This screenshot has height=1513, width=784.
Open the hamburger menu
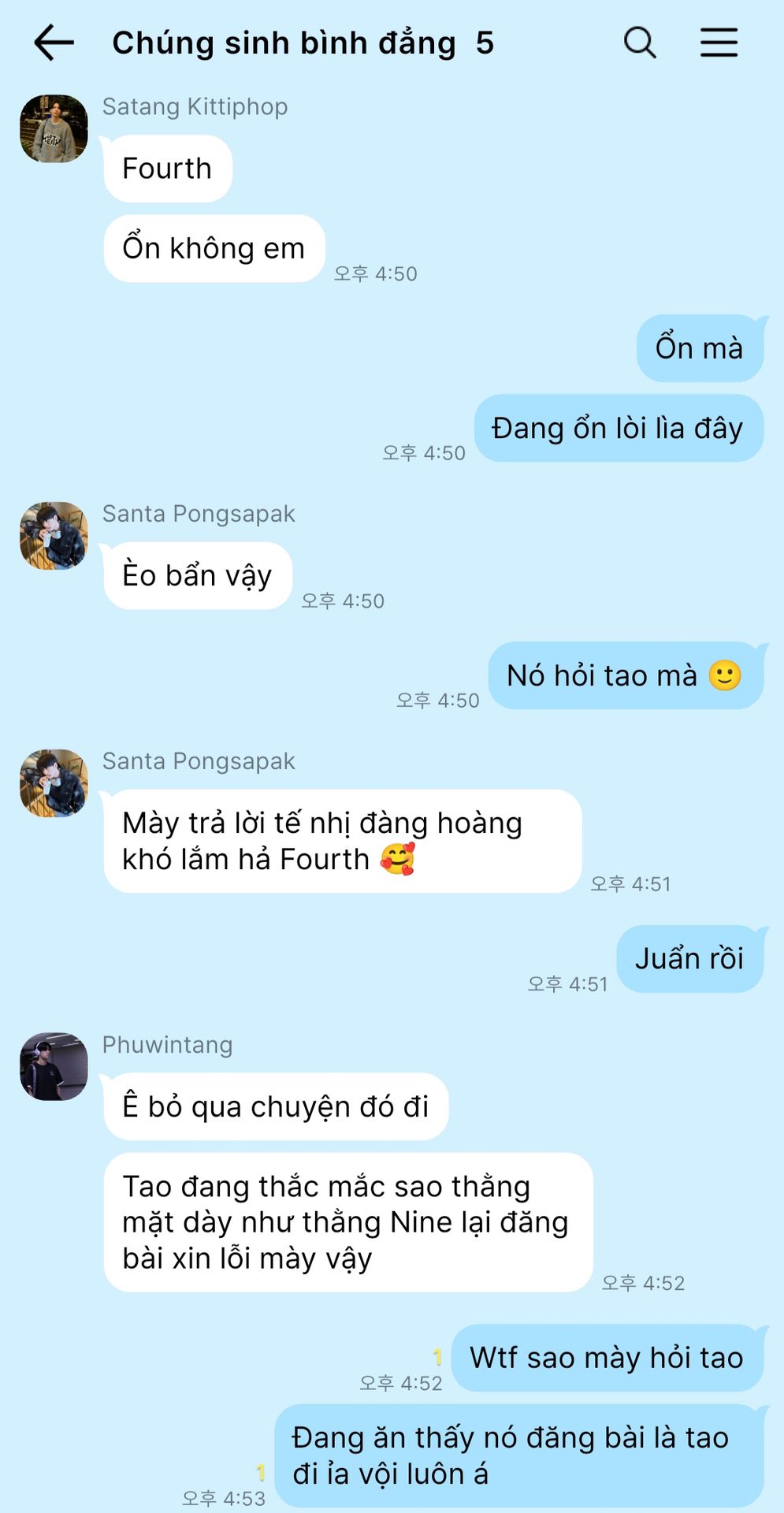[x=719, y=43]
